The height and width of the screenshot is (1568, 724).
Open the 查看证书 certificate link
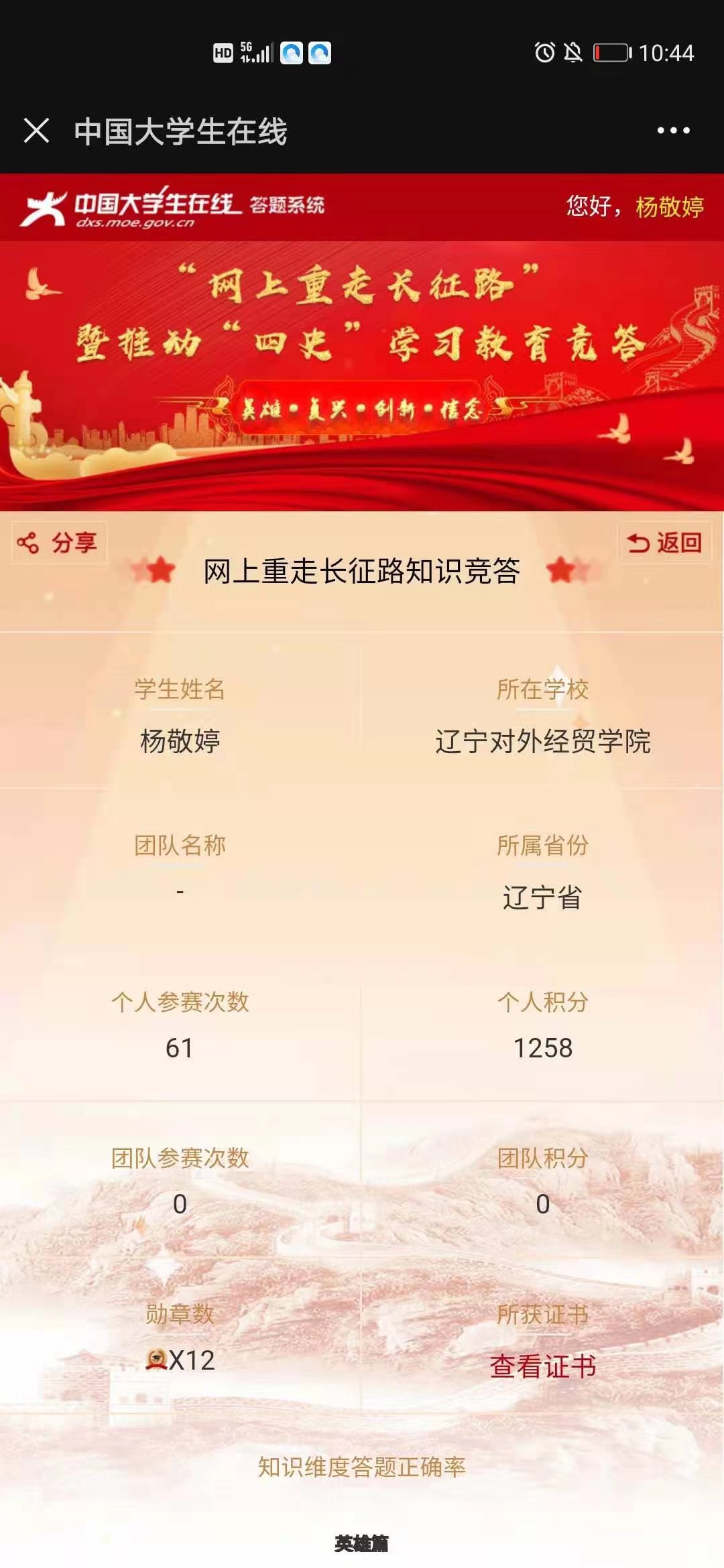542,1366
